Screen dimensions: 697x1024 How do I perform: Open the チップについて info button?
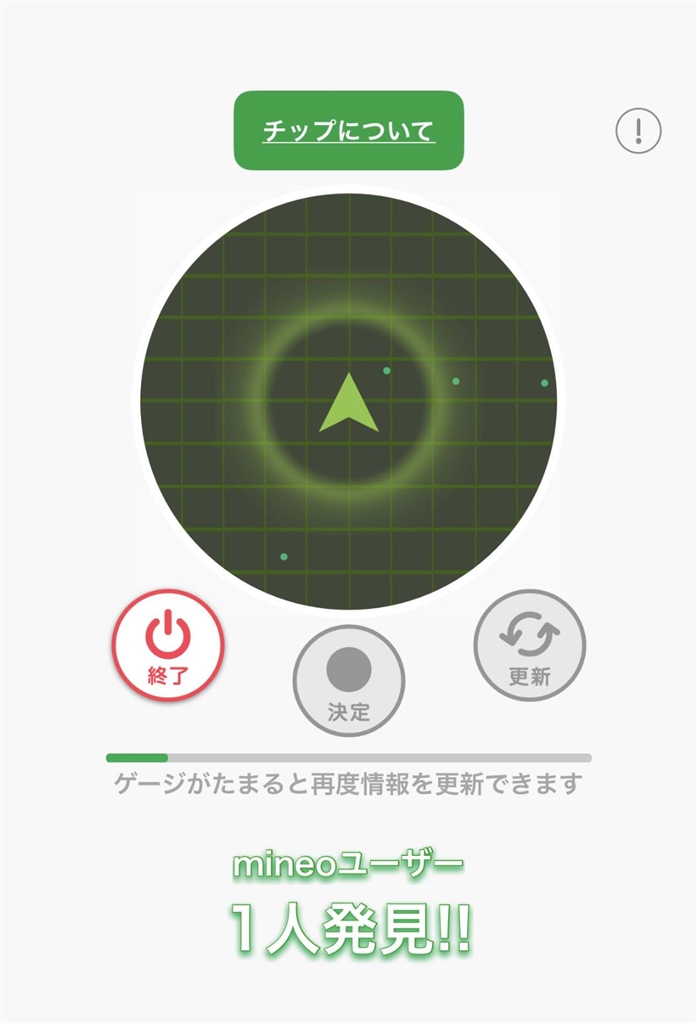(349, 130)
